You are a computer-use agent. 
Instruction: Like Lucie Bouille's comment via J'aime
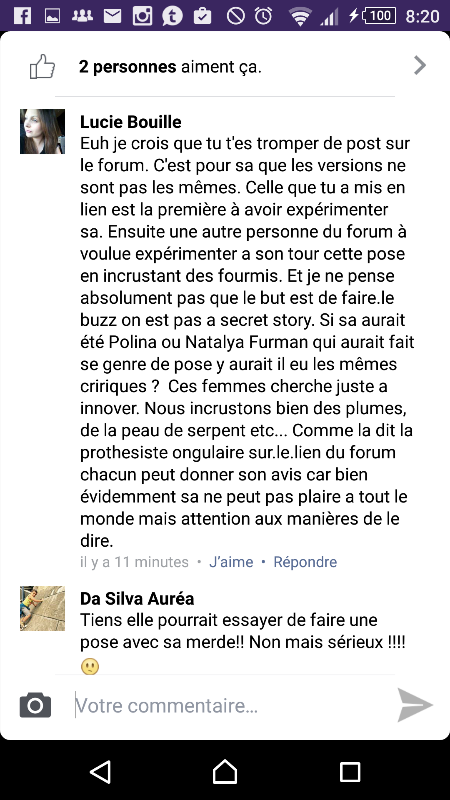[231, 562]
